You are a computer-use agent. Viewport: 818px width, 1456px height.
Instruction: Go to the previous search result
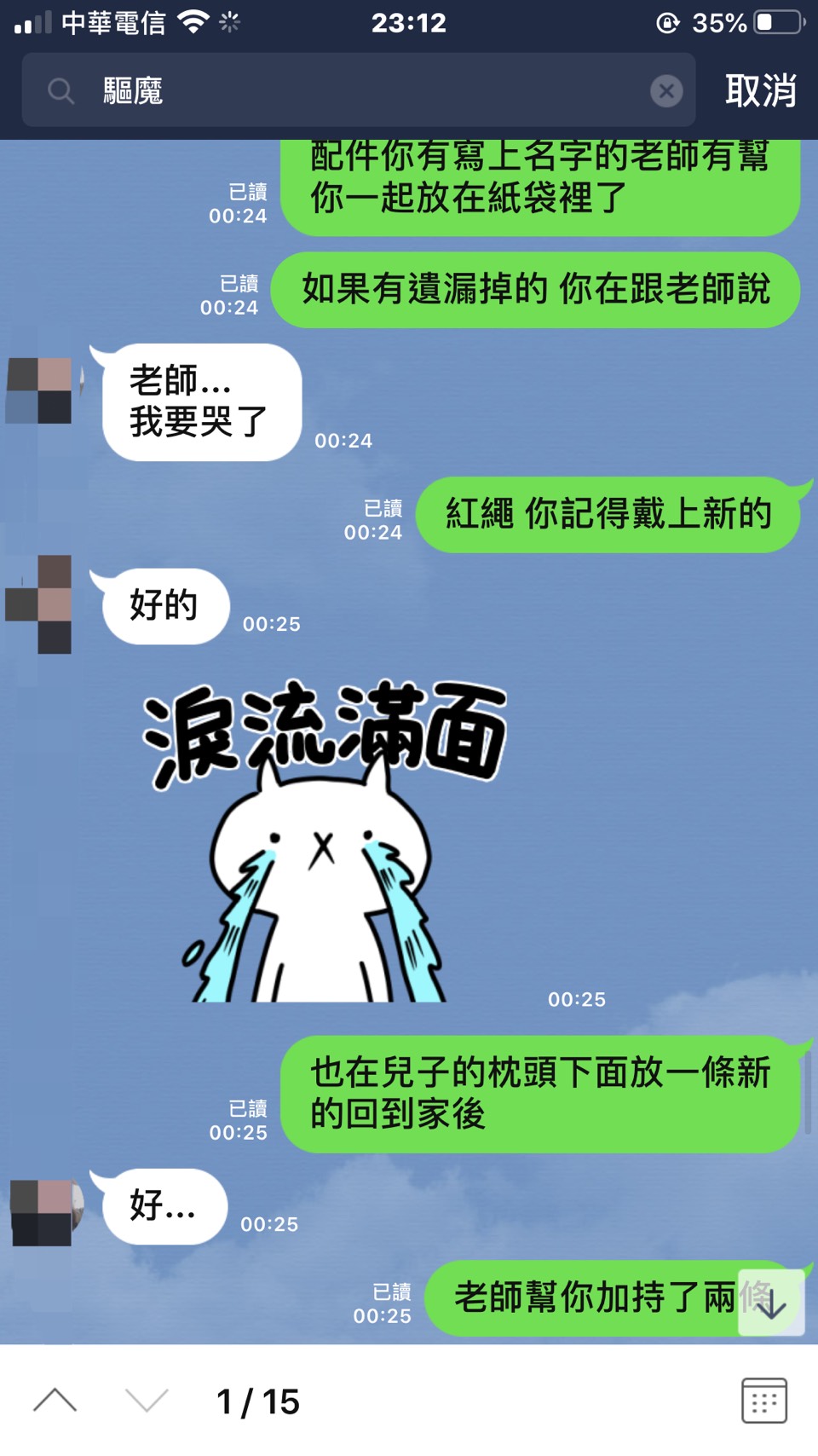55,1401
